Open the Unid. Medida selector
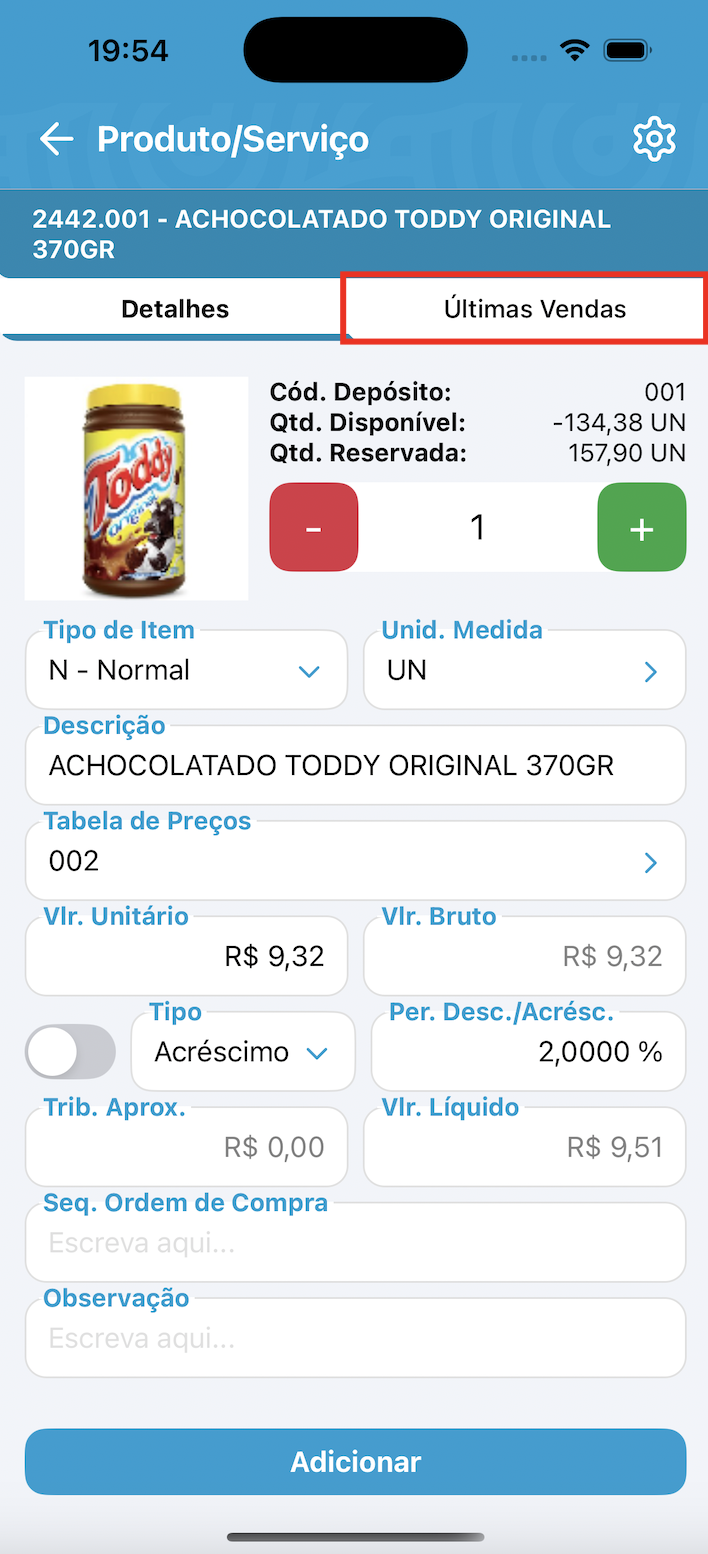This screenshot has width=708, height=1554. pos(524,669)
